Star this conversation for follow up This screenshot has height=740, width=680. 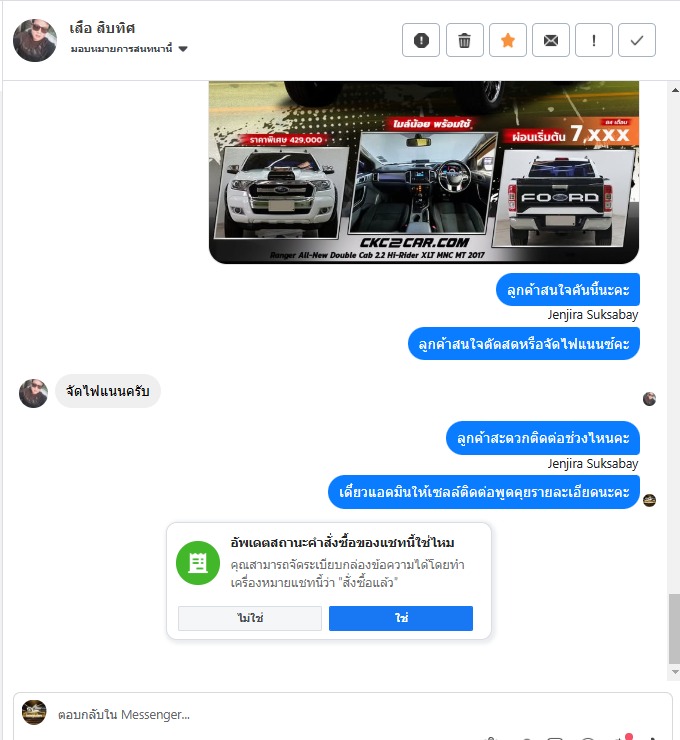coord(508,40)
